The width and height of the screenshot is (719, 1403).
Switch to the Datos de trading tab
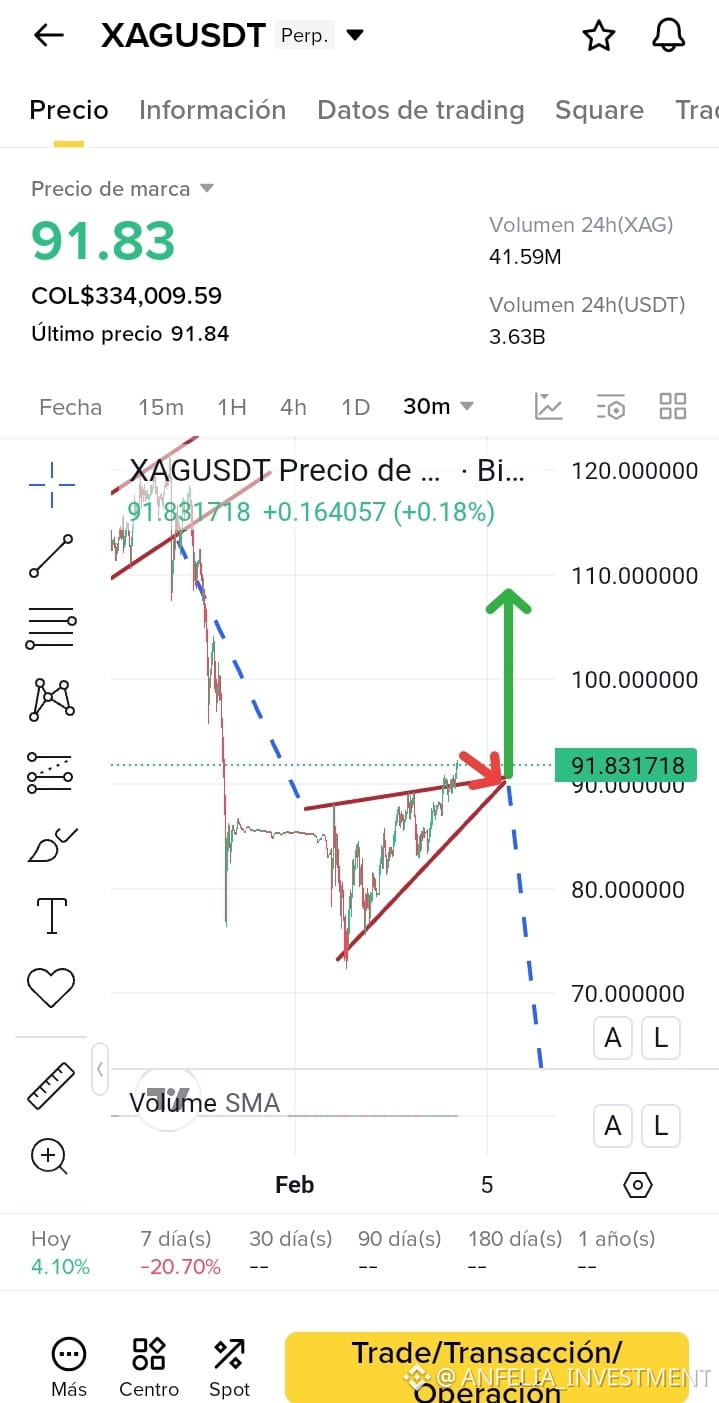420,110
